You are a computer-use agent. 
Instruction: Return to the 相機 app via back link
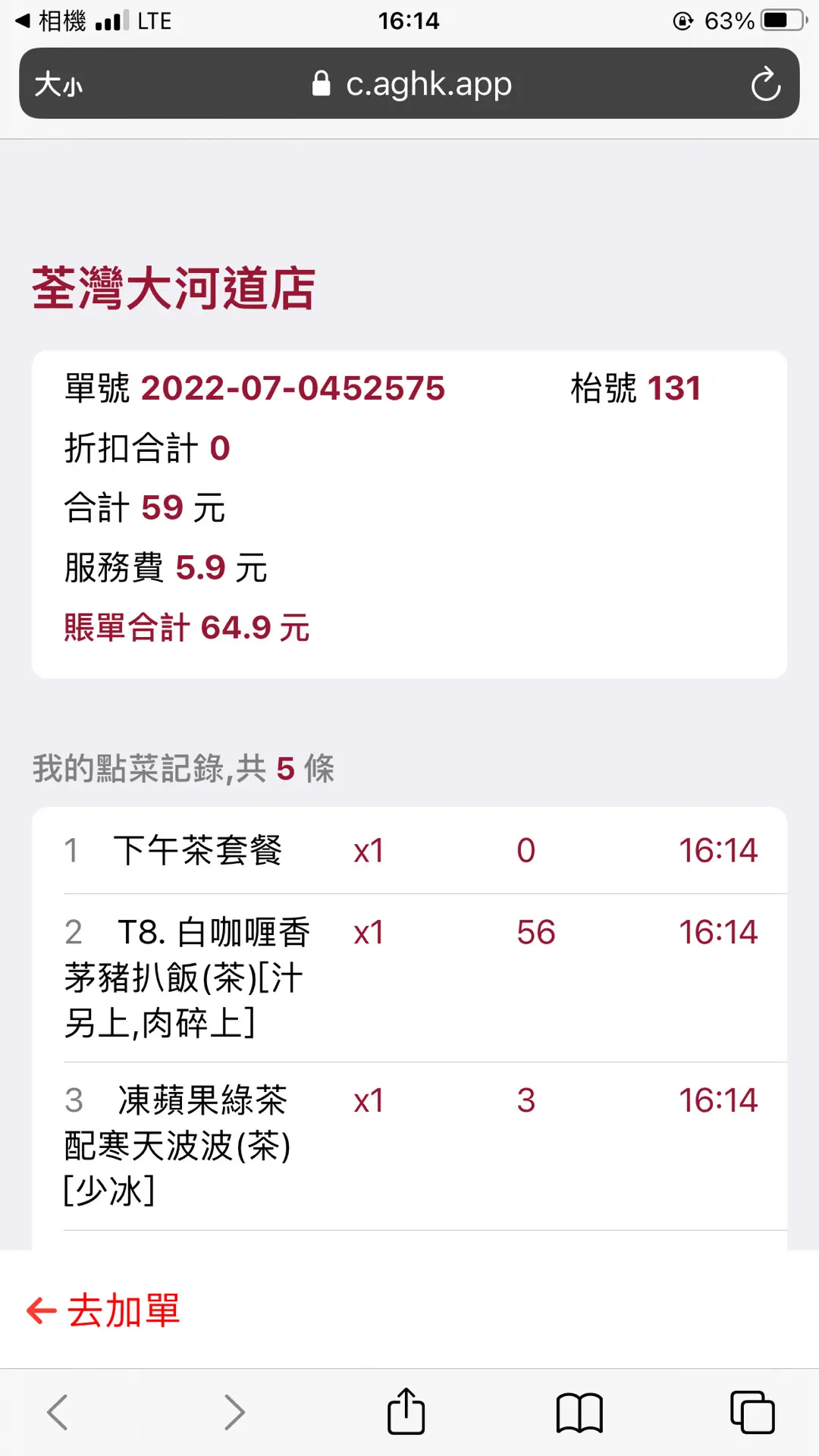51,20
